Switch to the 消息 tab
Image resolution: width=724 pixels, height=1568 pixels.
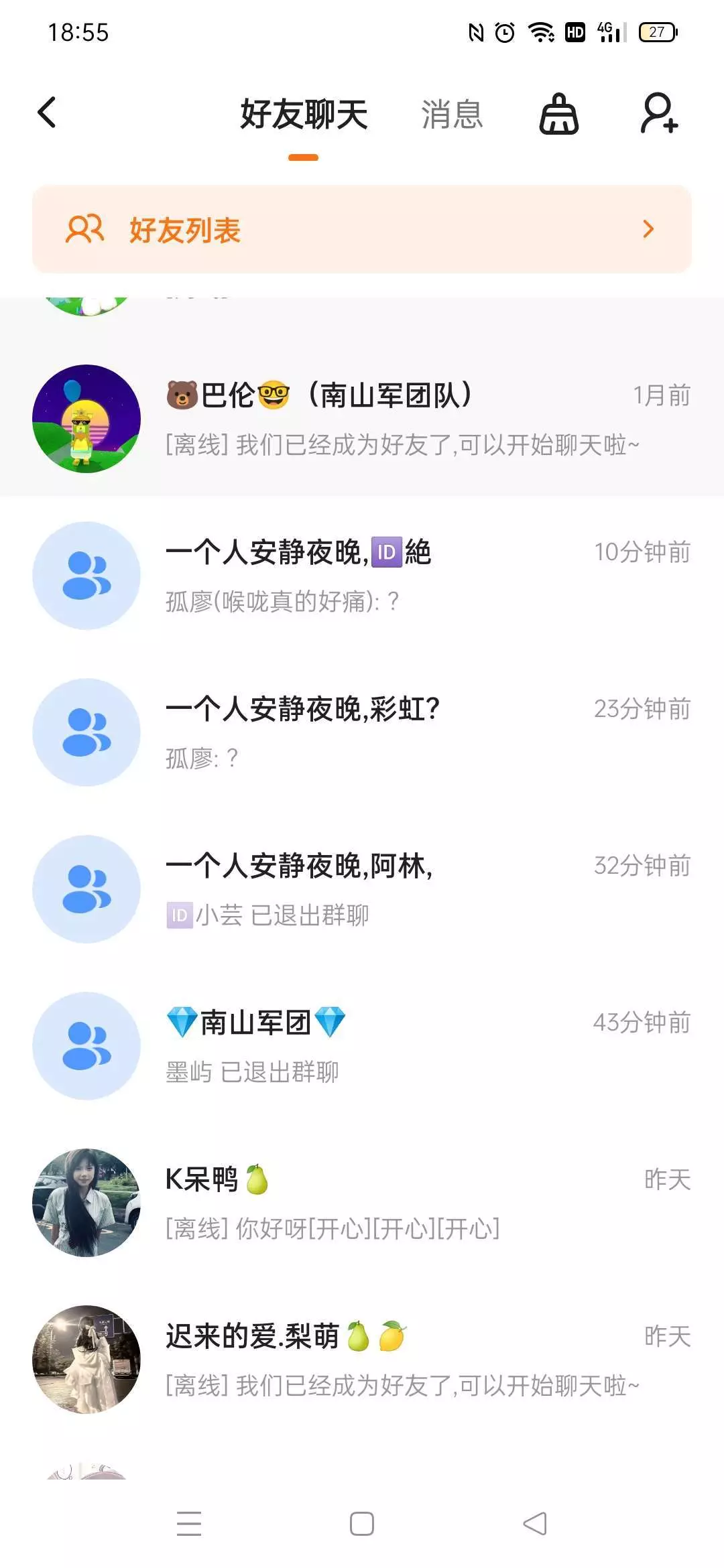point(451,114)
